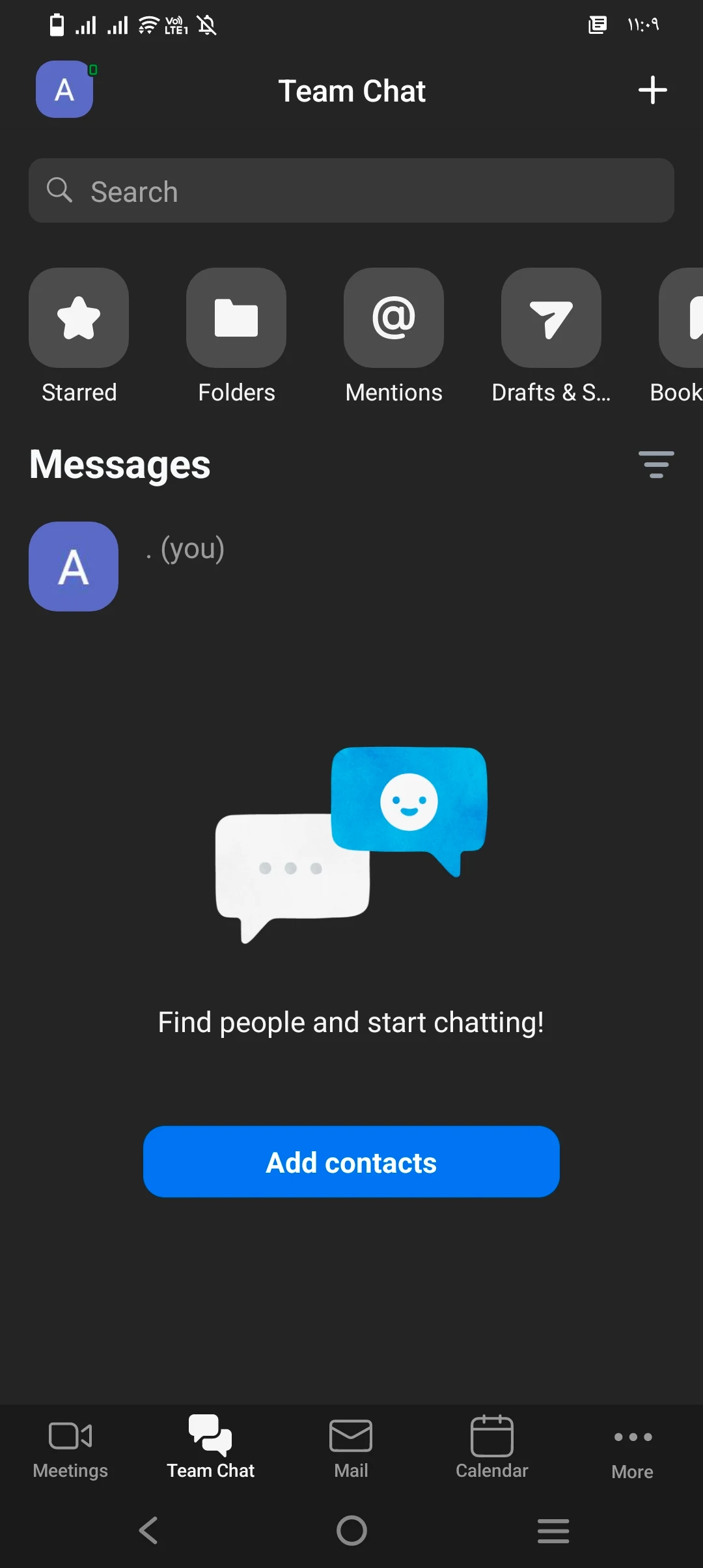Open the Search field
The image size is (703, 1568).
351,191
